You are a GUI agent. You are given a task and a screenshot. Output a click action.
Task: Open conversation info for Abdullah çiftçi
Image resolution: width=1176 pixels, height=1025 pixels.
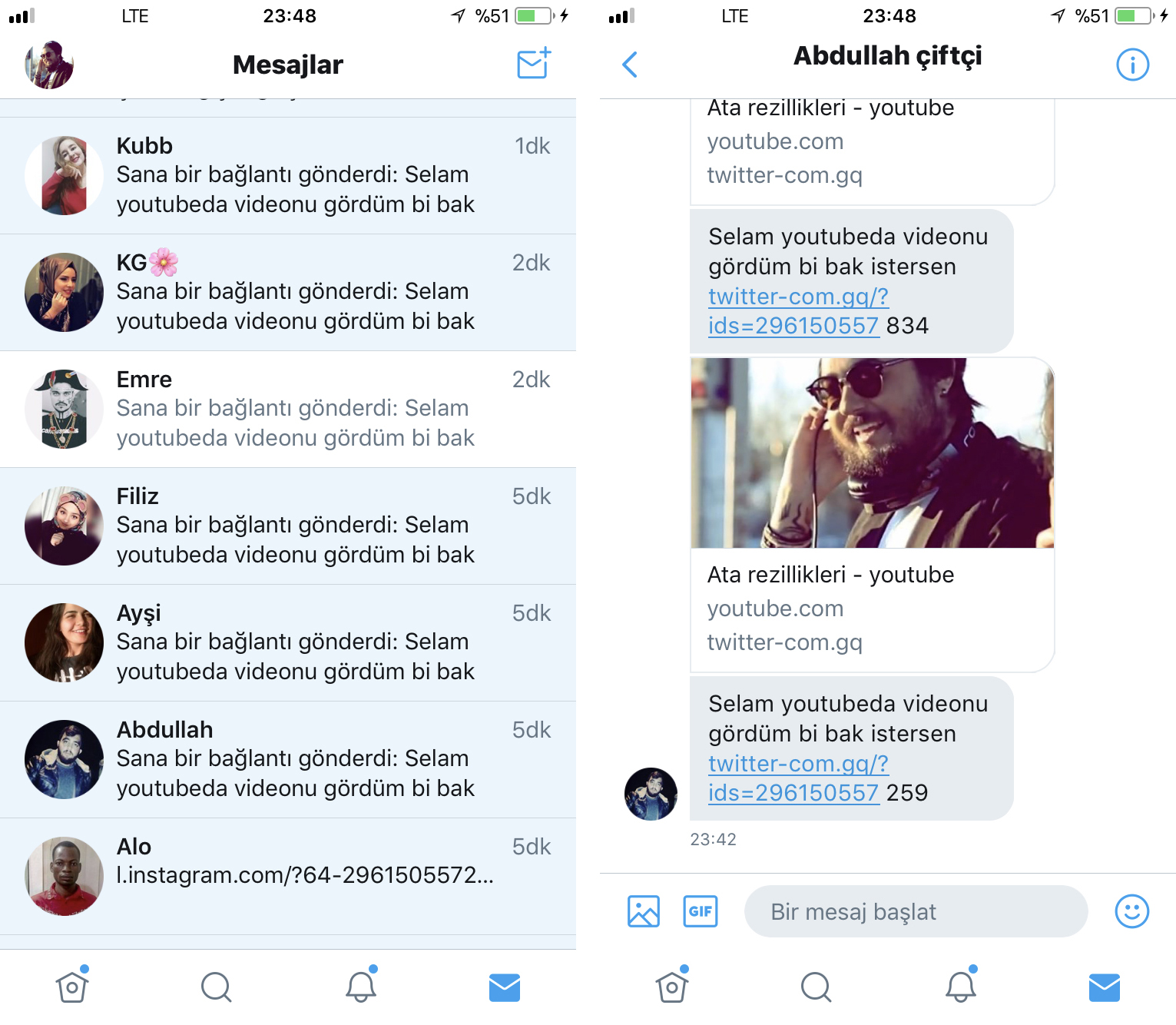coord(1131,65)
